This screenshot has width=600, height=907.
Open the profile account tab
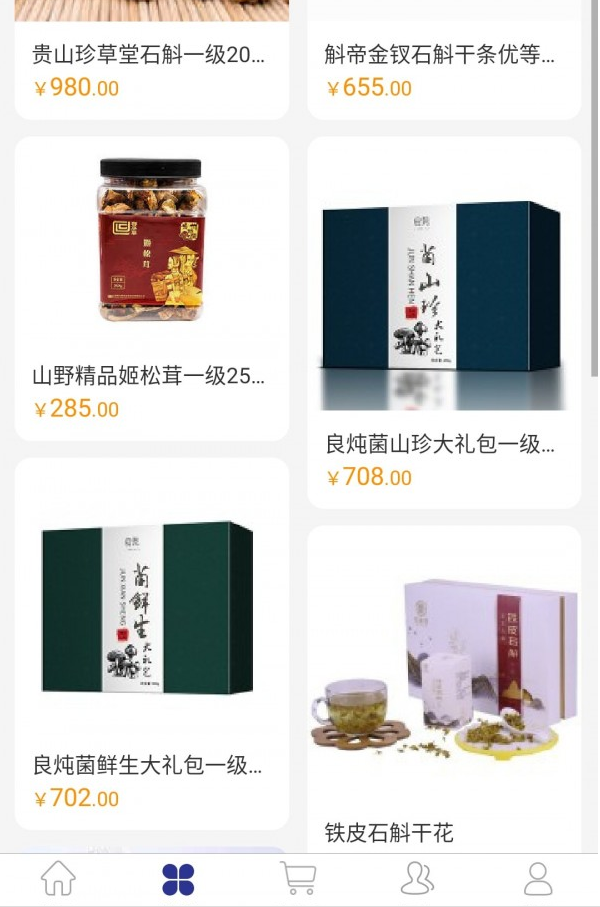coord(538,879)
